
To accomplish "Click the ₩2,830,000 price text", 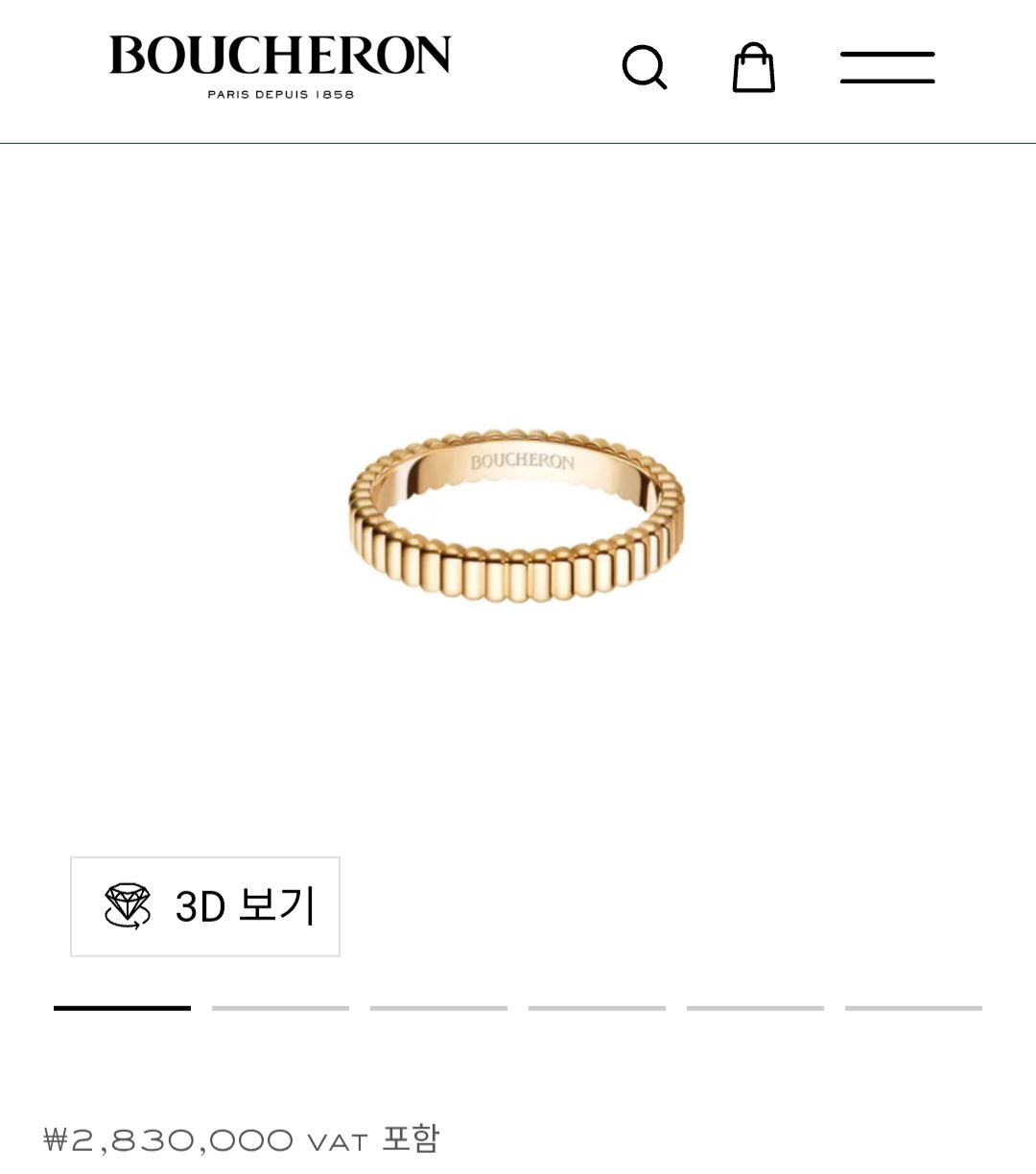I will pyautogui.click(x=168, y=1139).
